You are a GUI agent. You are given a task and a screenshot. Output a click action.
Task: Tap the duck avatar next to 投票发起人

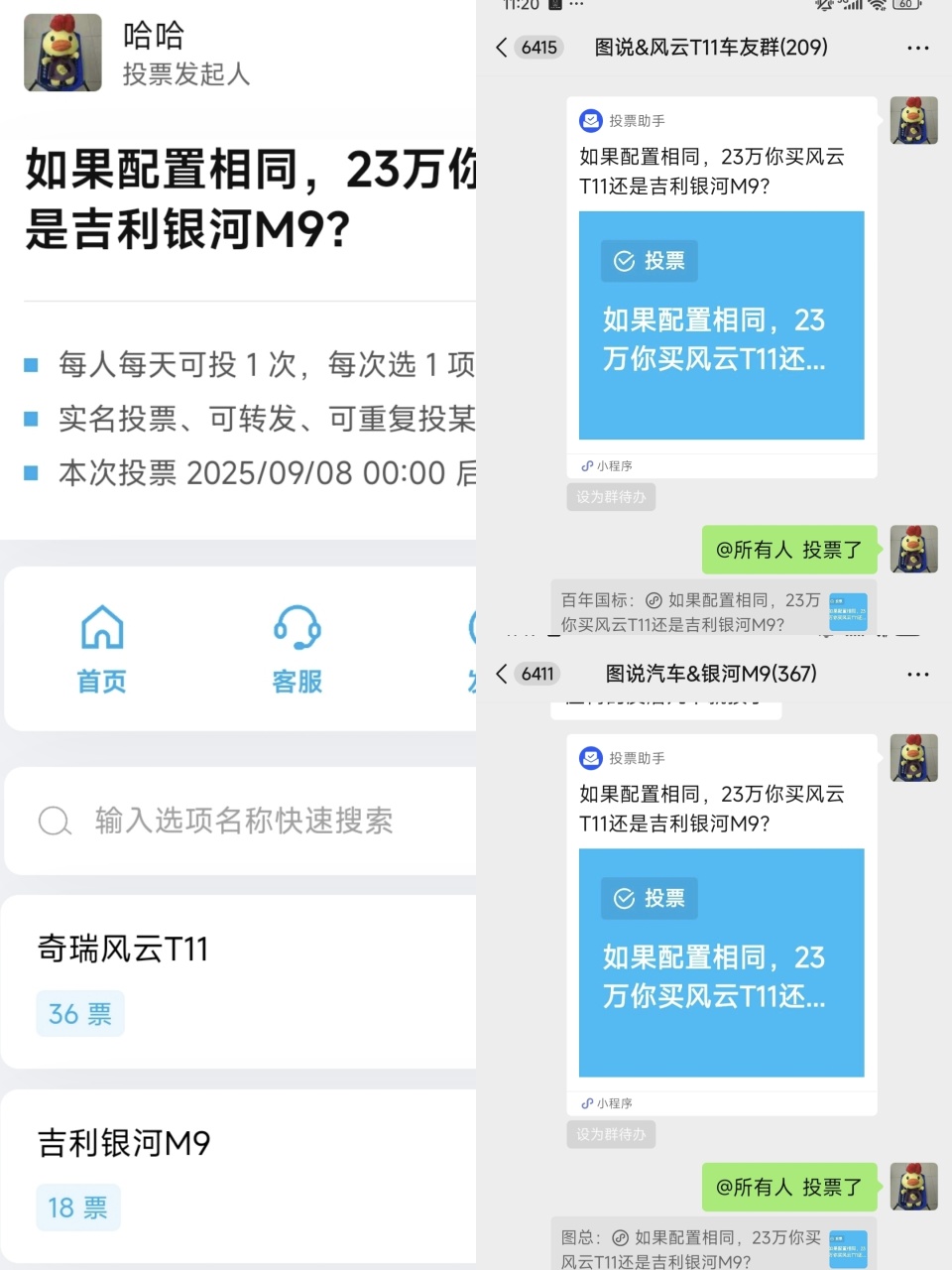coord(62,54)
